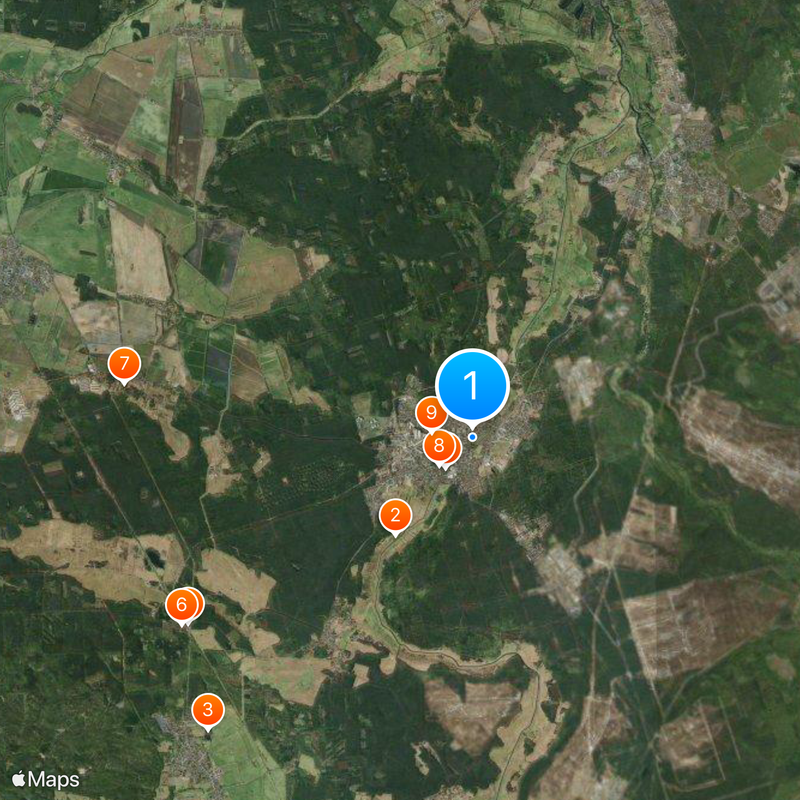Select orange map pin number 3
Viewport: 800px width, 800px height.
(x=208, y=711)
